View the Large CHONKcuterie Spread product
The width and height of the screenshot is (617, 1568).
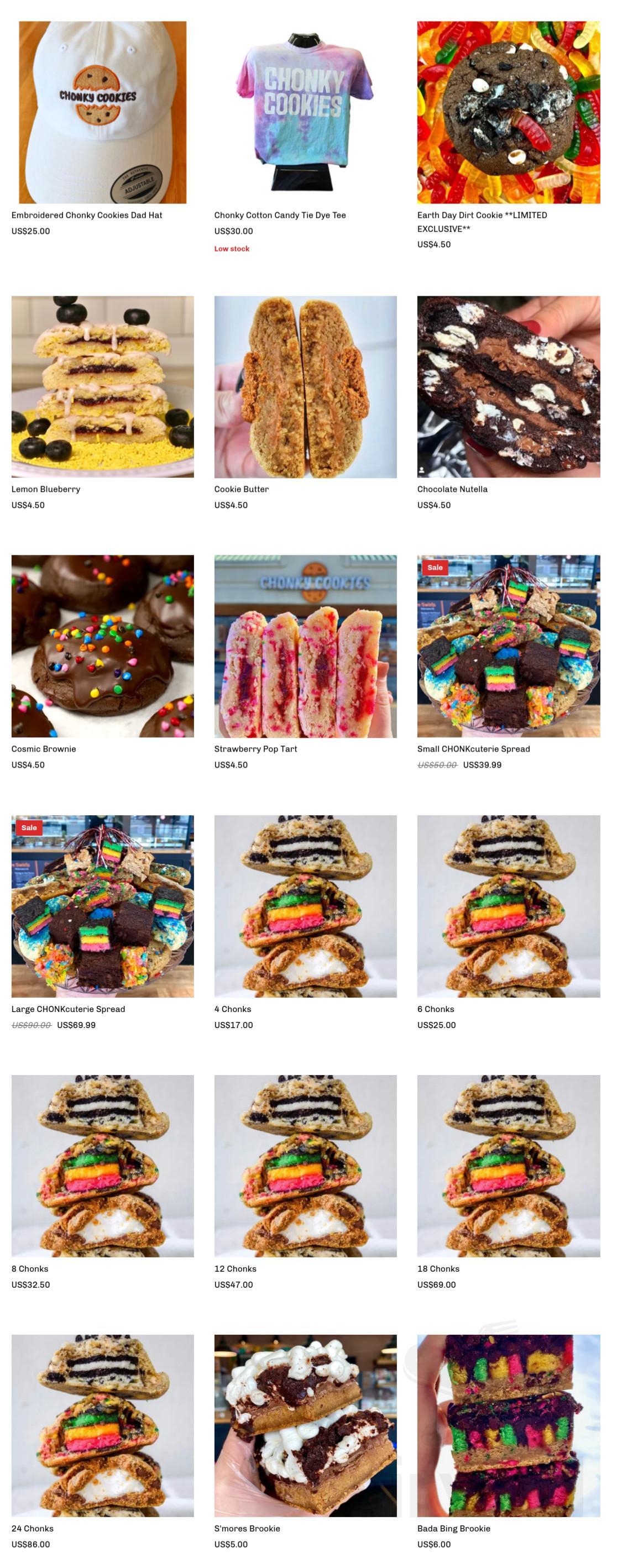[67, 1009]
